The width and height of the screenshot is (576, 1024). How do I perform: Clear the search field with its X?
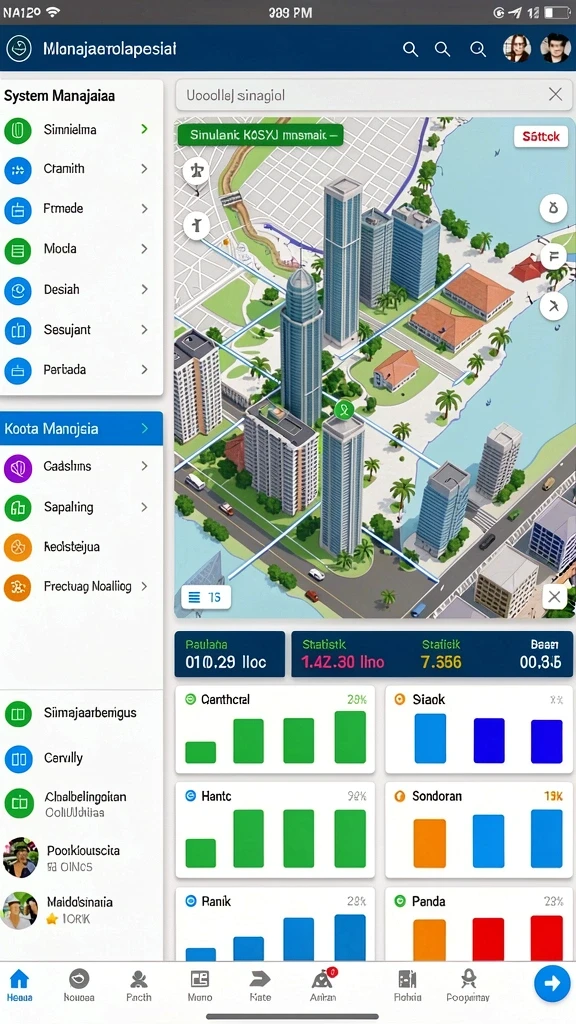coord(555,95)
